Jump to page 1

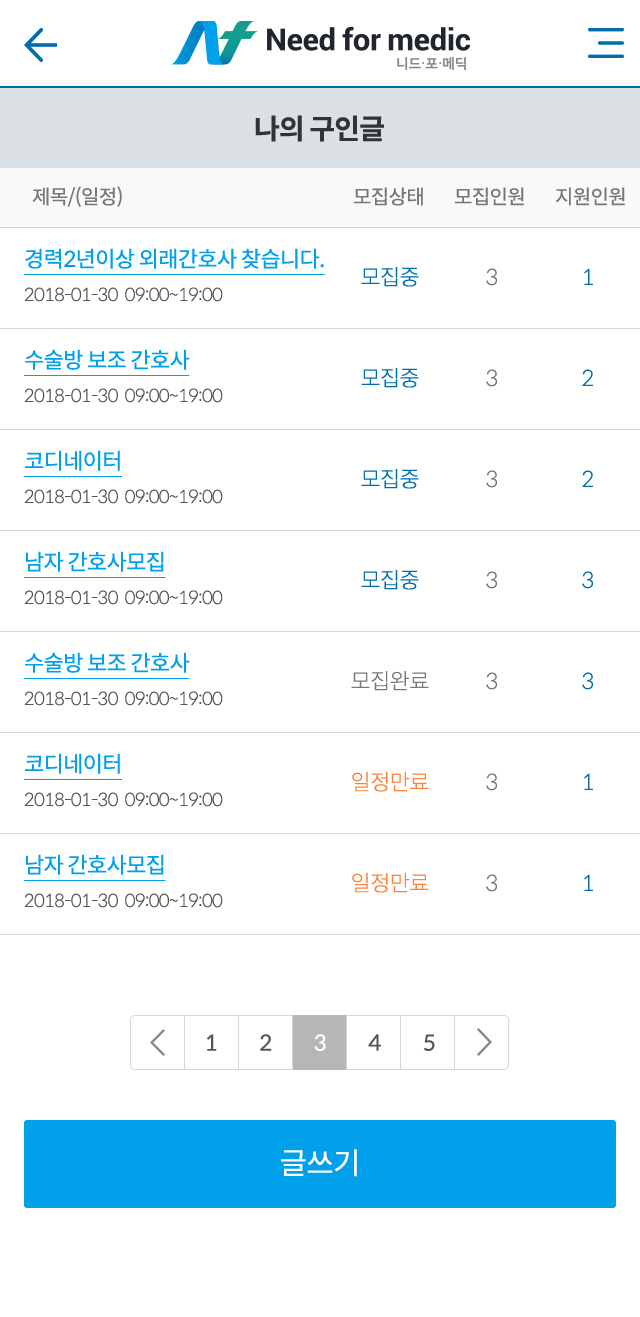[212, 1043]
